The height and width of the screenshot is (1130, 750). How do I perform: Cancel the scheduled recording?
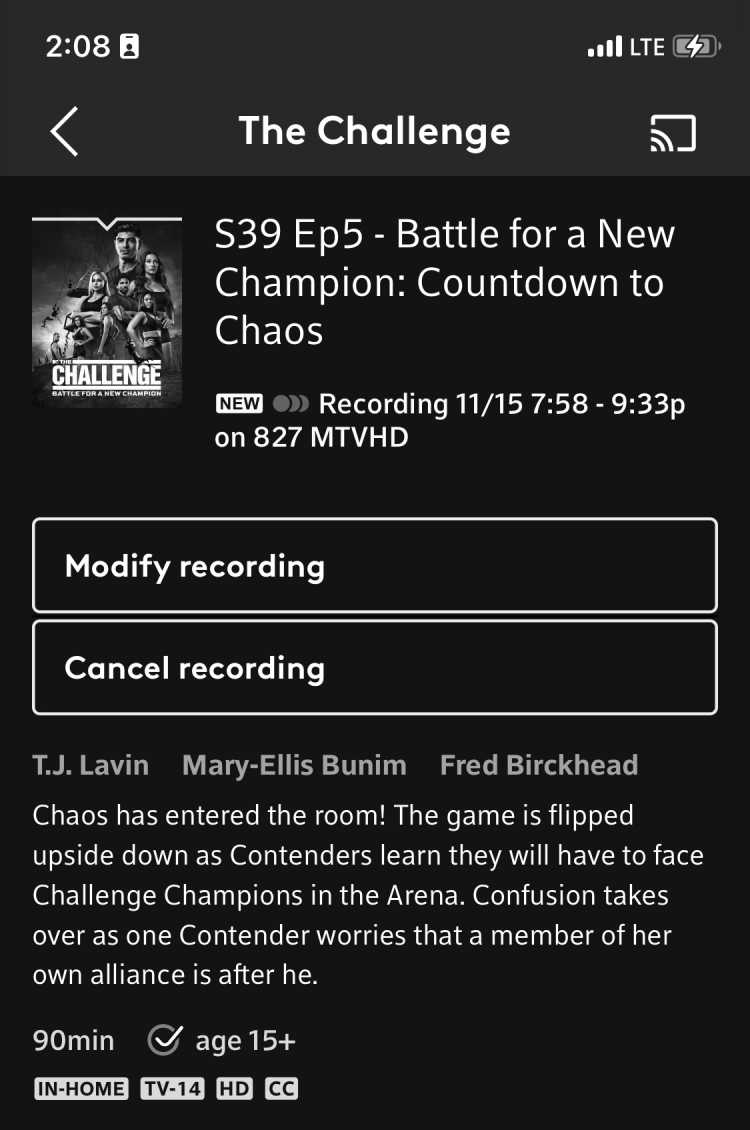tap(375, 667)
